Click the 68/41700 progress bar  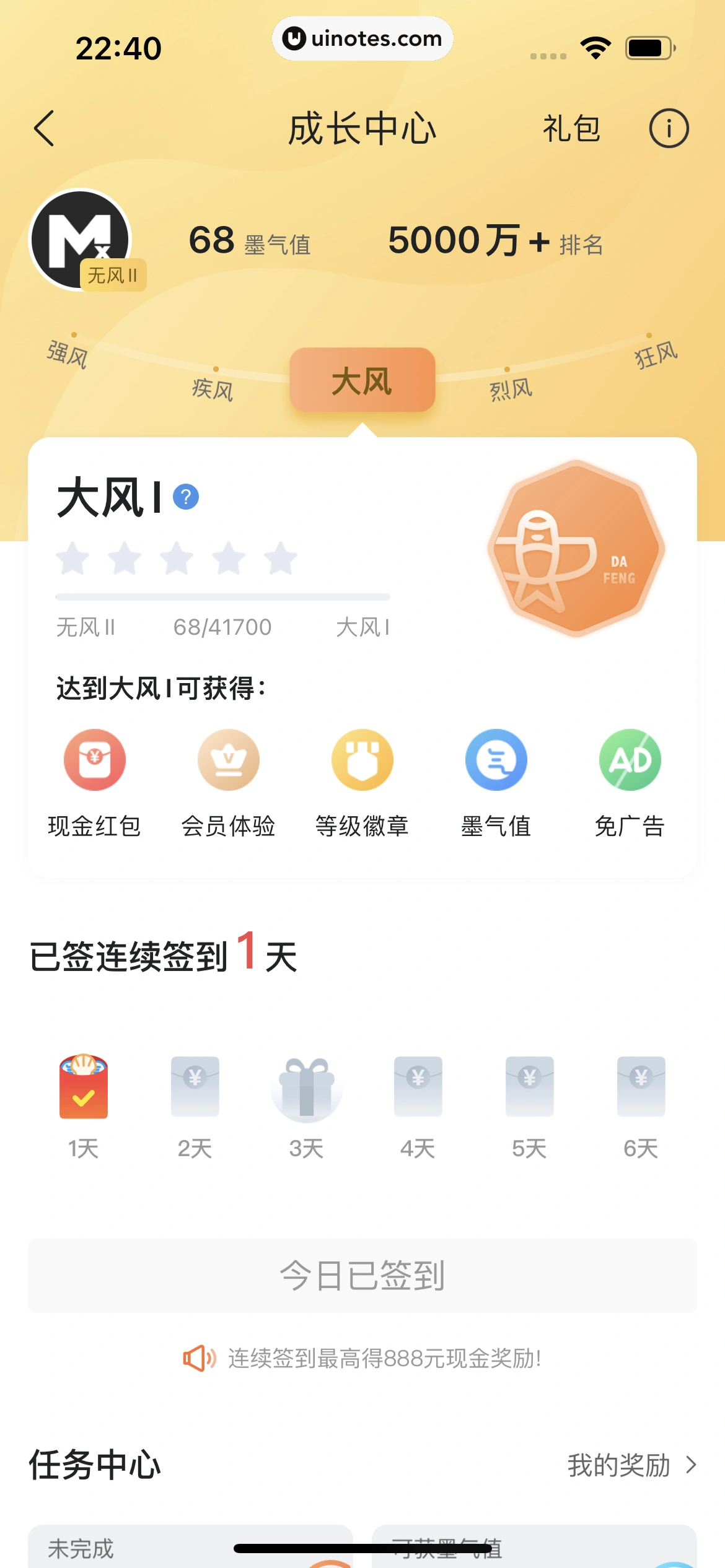coord(223,598)
